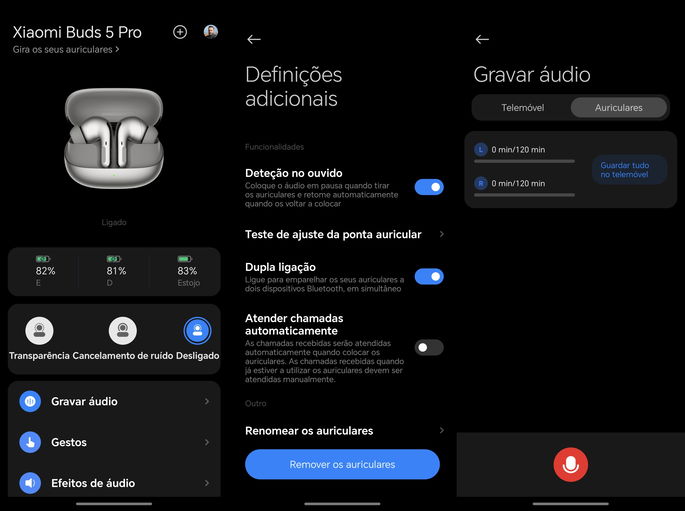Select the Desligado noise mode

tap(197, 331)
